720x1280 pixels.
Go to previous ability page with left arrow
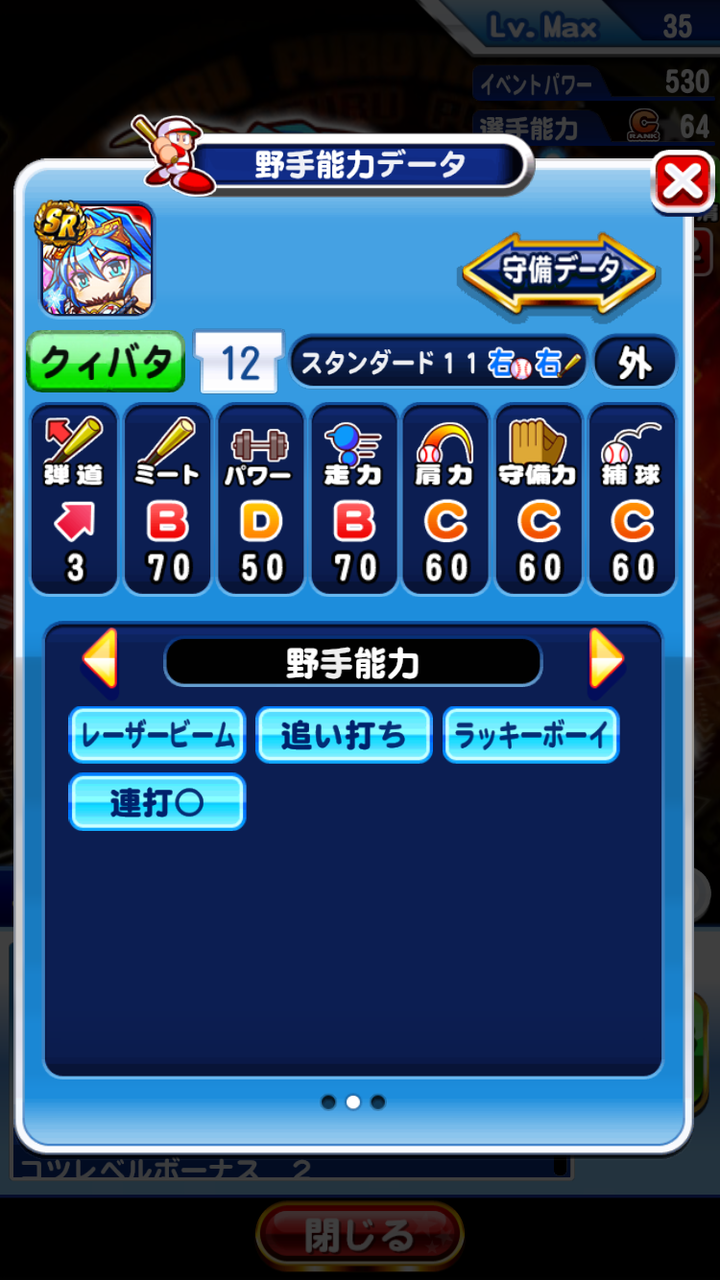[x=100, y=659]
